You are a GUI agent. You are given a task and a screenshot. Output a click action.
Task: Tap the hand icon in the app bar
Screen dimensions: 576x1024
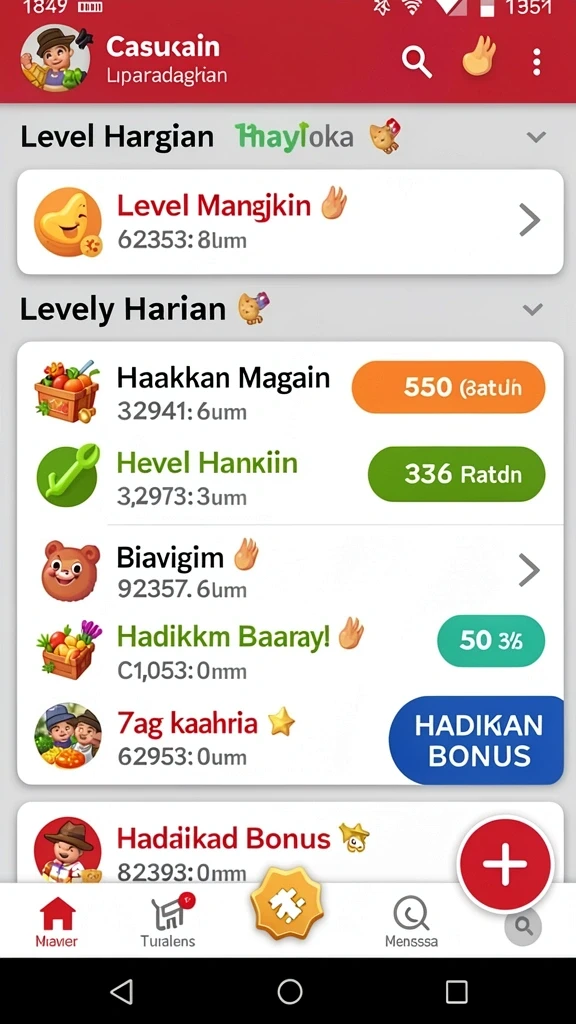[x=479, y=57]
